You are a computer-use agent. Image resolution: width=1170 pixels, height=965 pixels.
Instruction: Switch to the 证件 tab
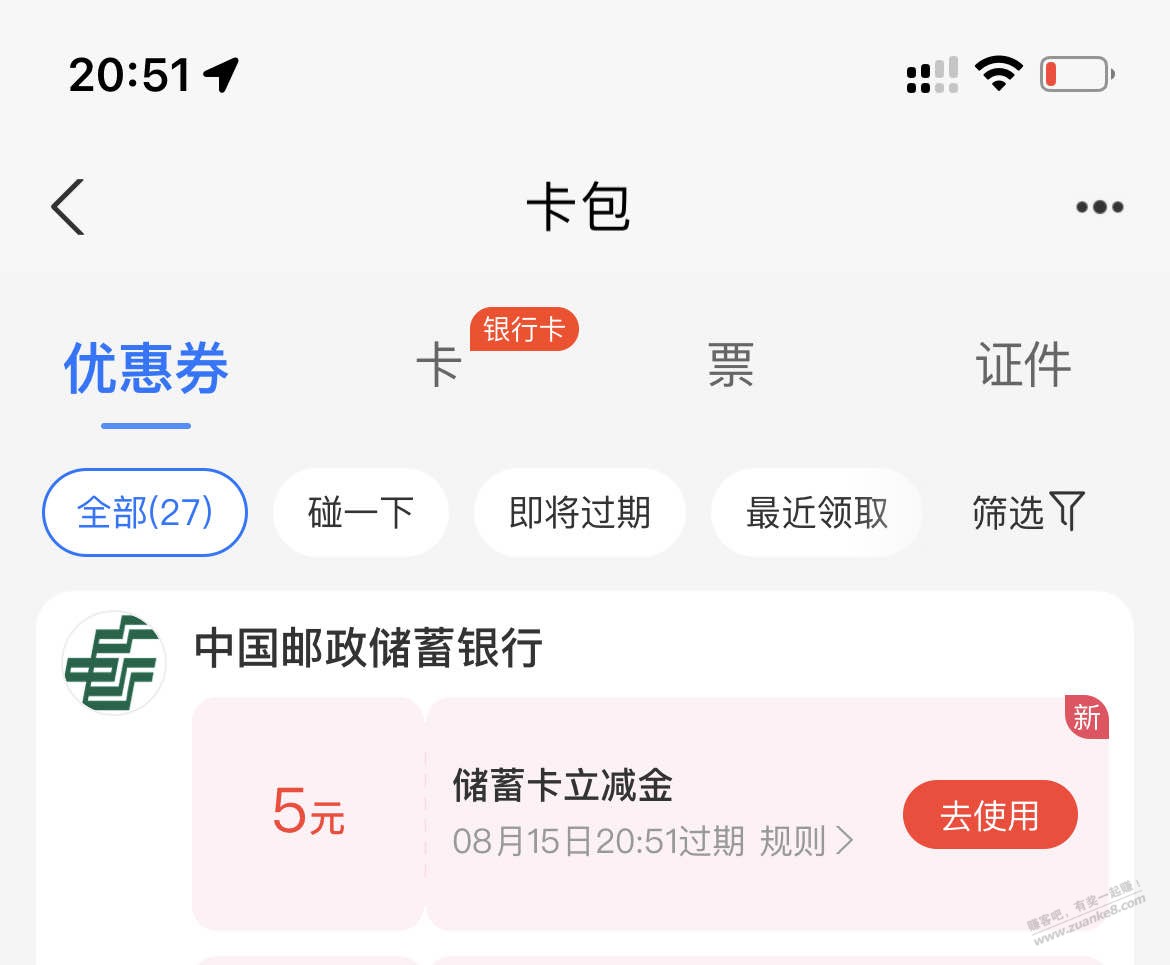pos(1023,364)
